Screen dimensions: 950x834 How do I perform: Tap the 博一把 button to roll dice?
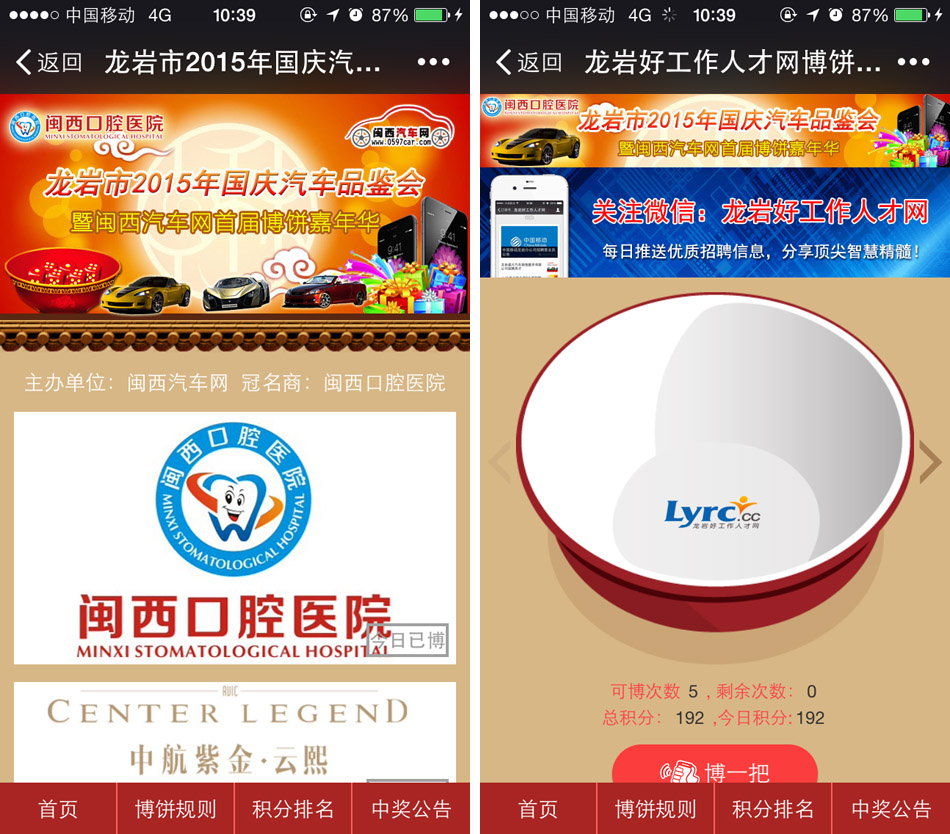click(714, 770)
